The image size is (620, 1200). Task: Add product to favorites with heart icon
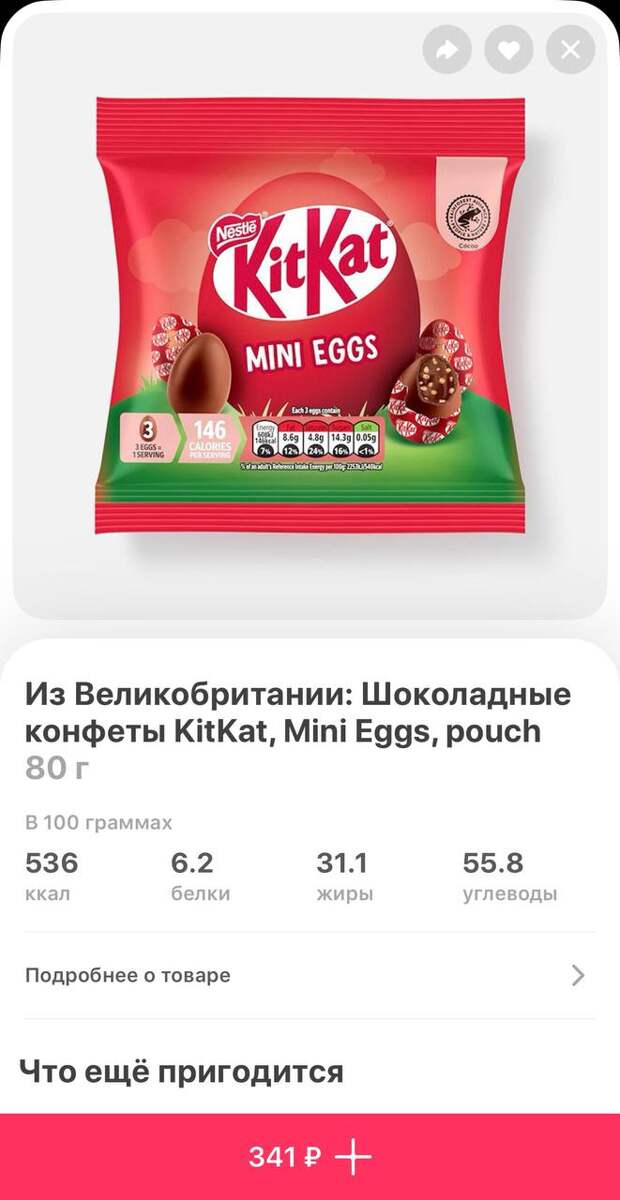click(x=509, y=50)
